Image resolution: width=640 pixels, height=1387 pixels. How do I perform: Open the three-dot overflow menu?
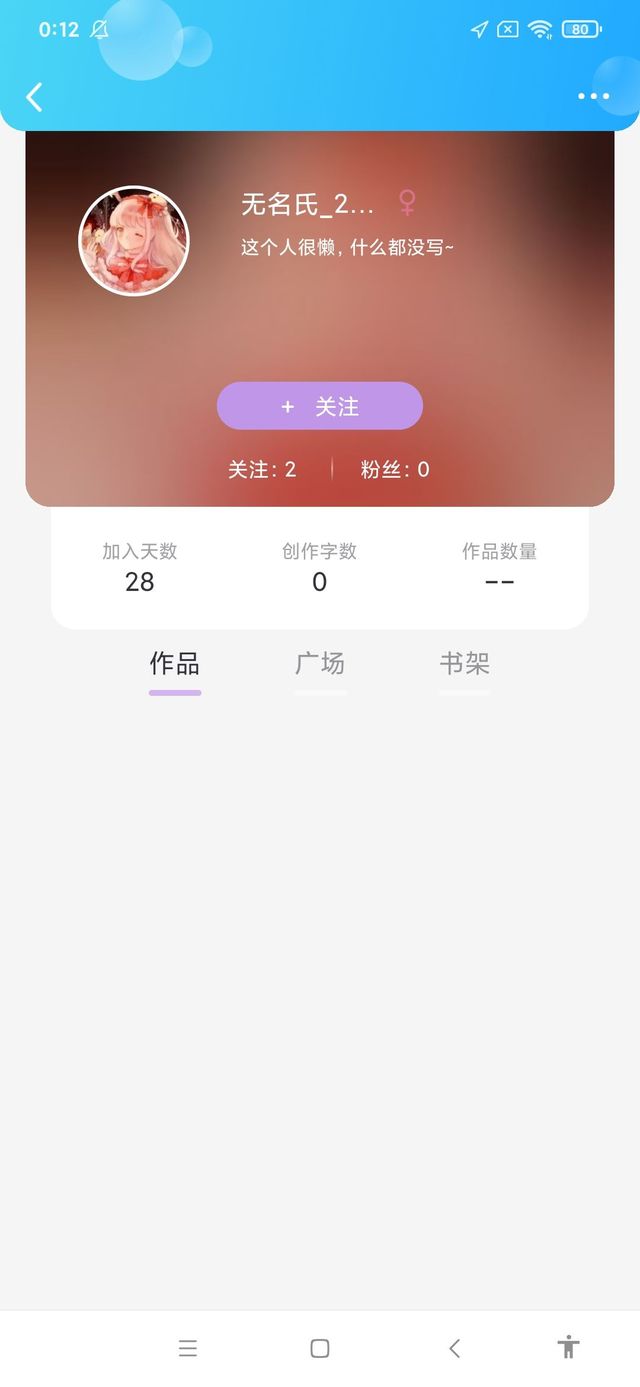pyautogui.click(x=593, y=97)
